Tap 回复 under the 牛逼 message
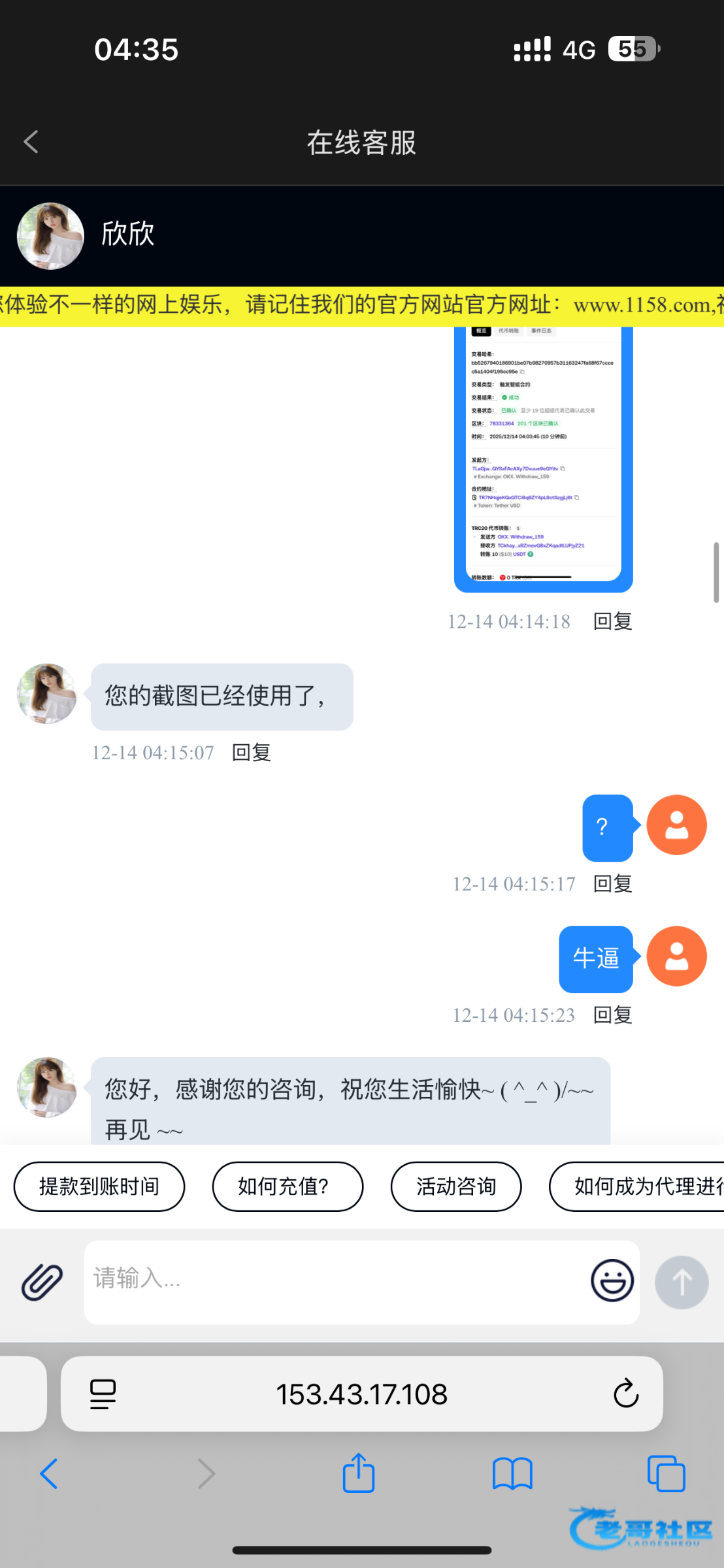 tap(612, 1015)
